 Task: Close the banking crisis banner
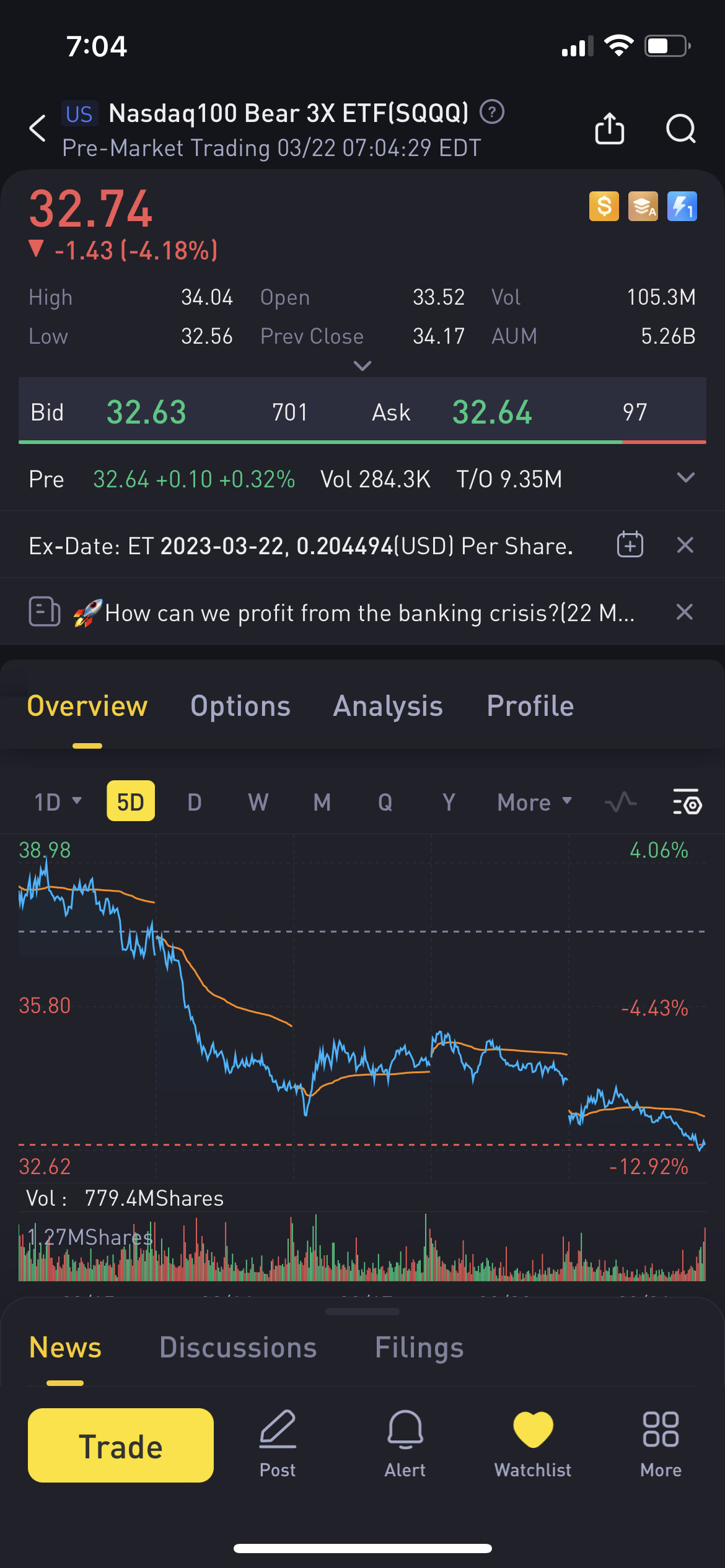tap(684, 612)
